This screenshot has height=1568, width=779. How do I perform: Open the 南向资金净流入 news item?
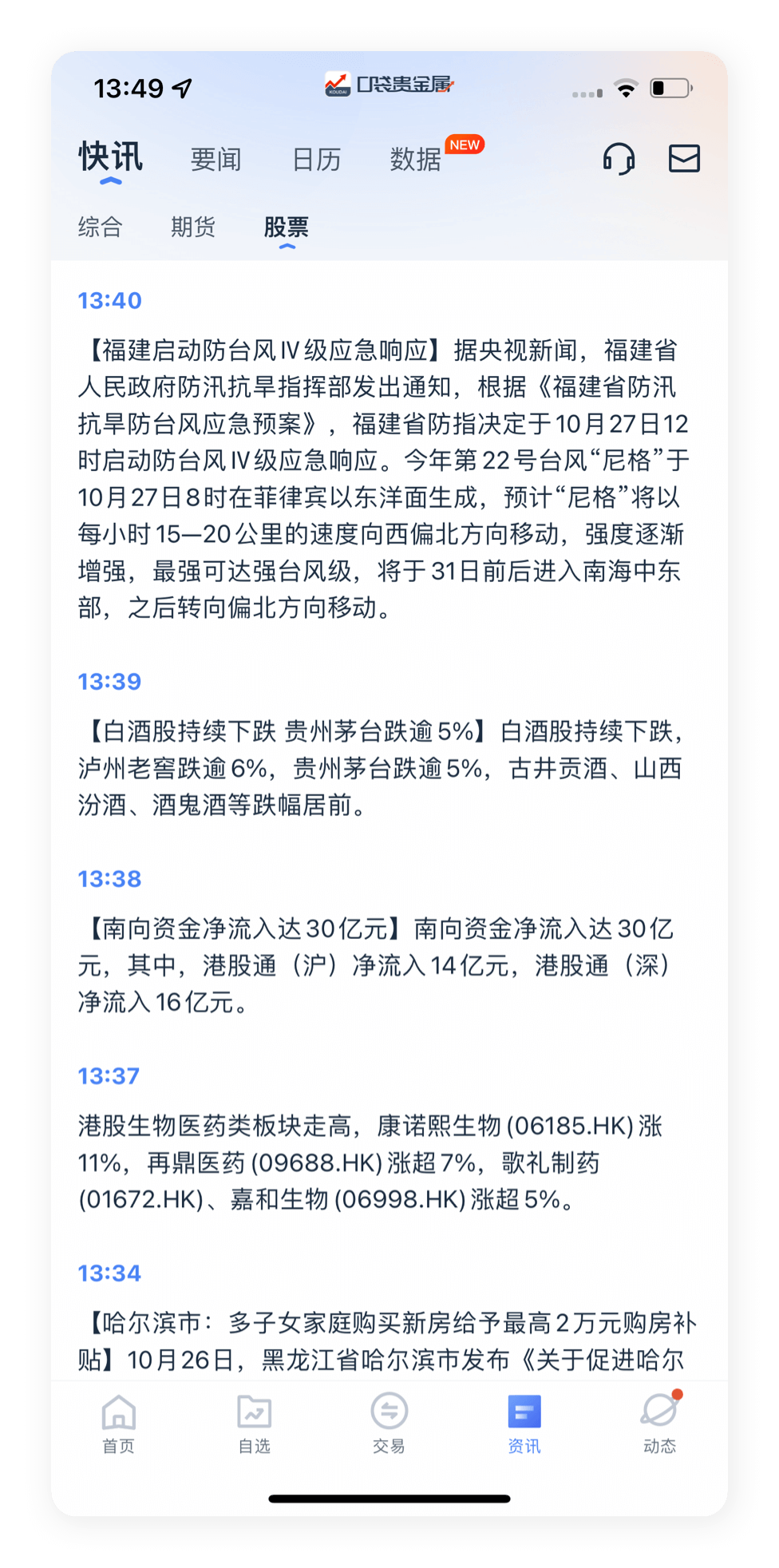(383, 965)
